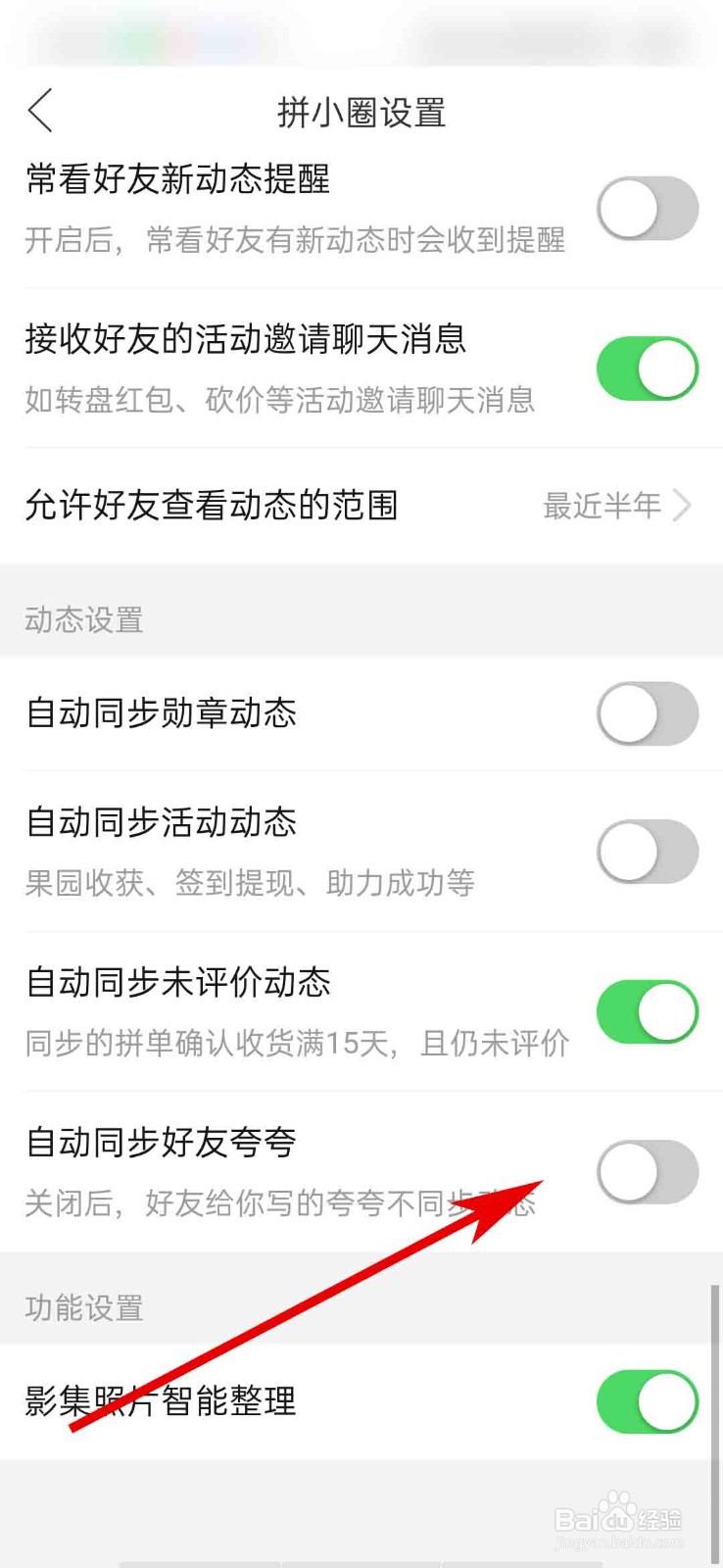Screen dimensions: 723x1568
Task: Enable the 自动同步好友夸夸 switch
Action: click(647, 1172)
